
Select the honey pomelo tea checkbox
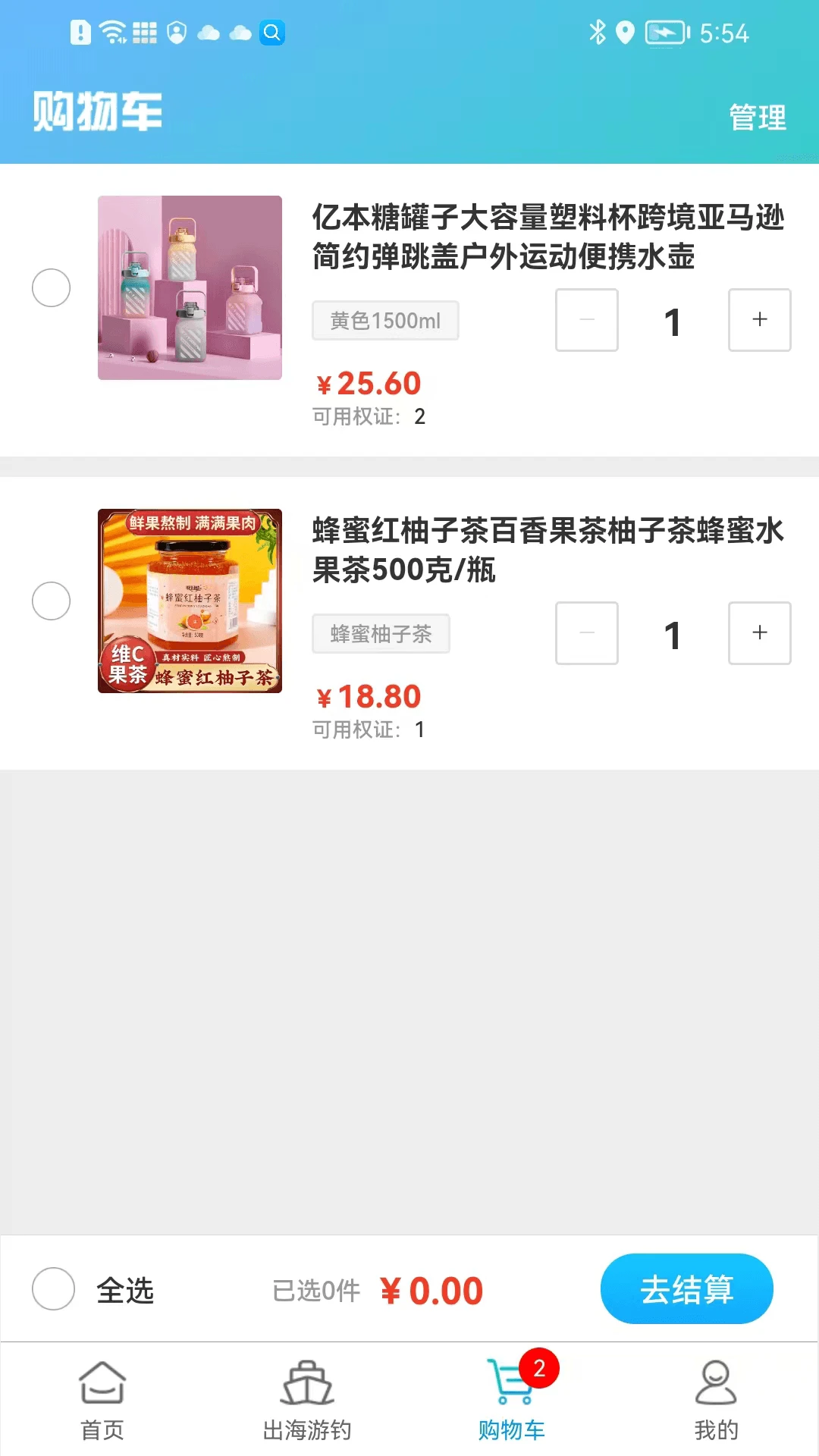[x=52, y=601]
